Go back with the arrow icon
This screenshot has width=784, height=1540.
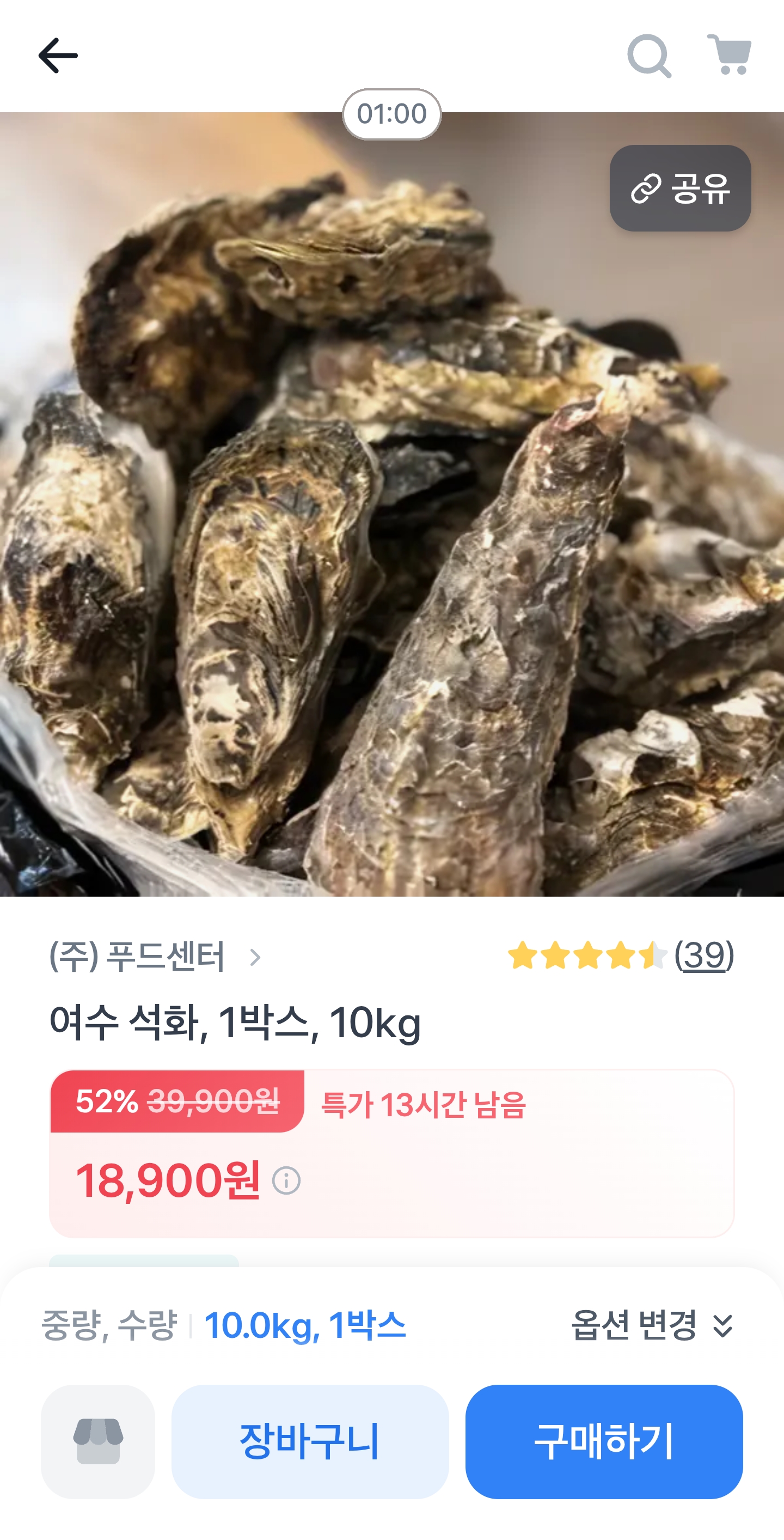58,56
